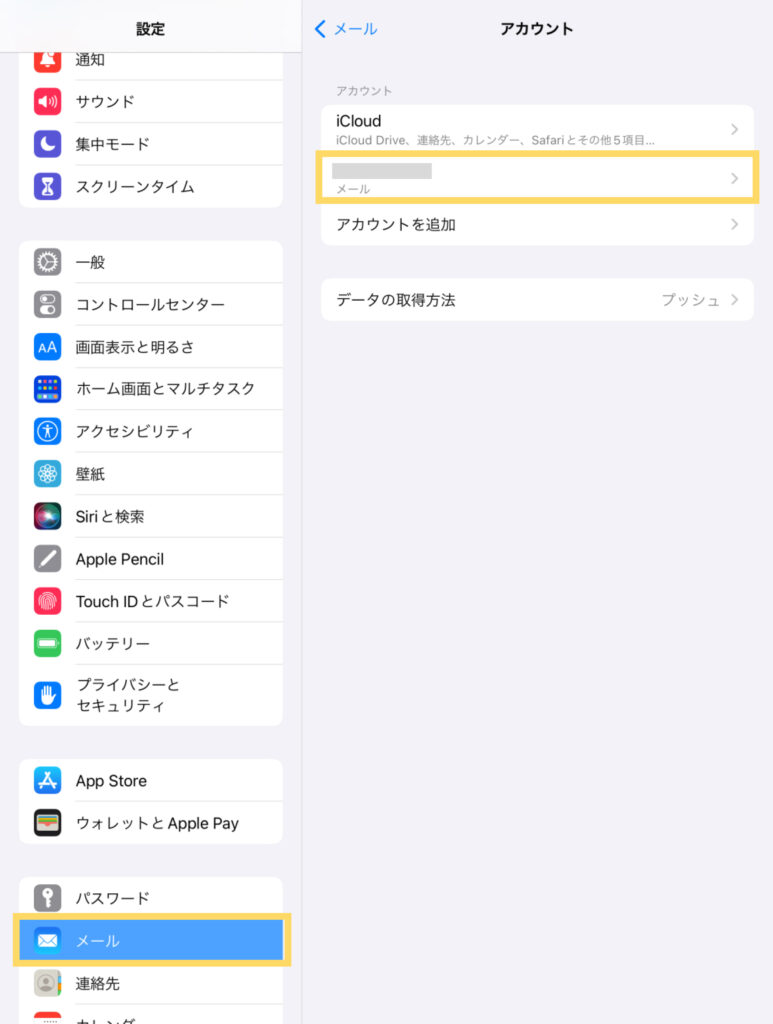Open ホーム画面とマルチタスク settings

pos(150,389)
